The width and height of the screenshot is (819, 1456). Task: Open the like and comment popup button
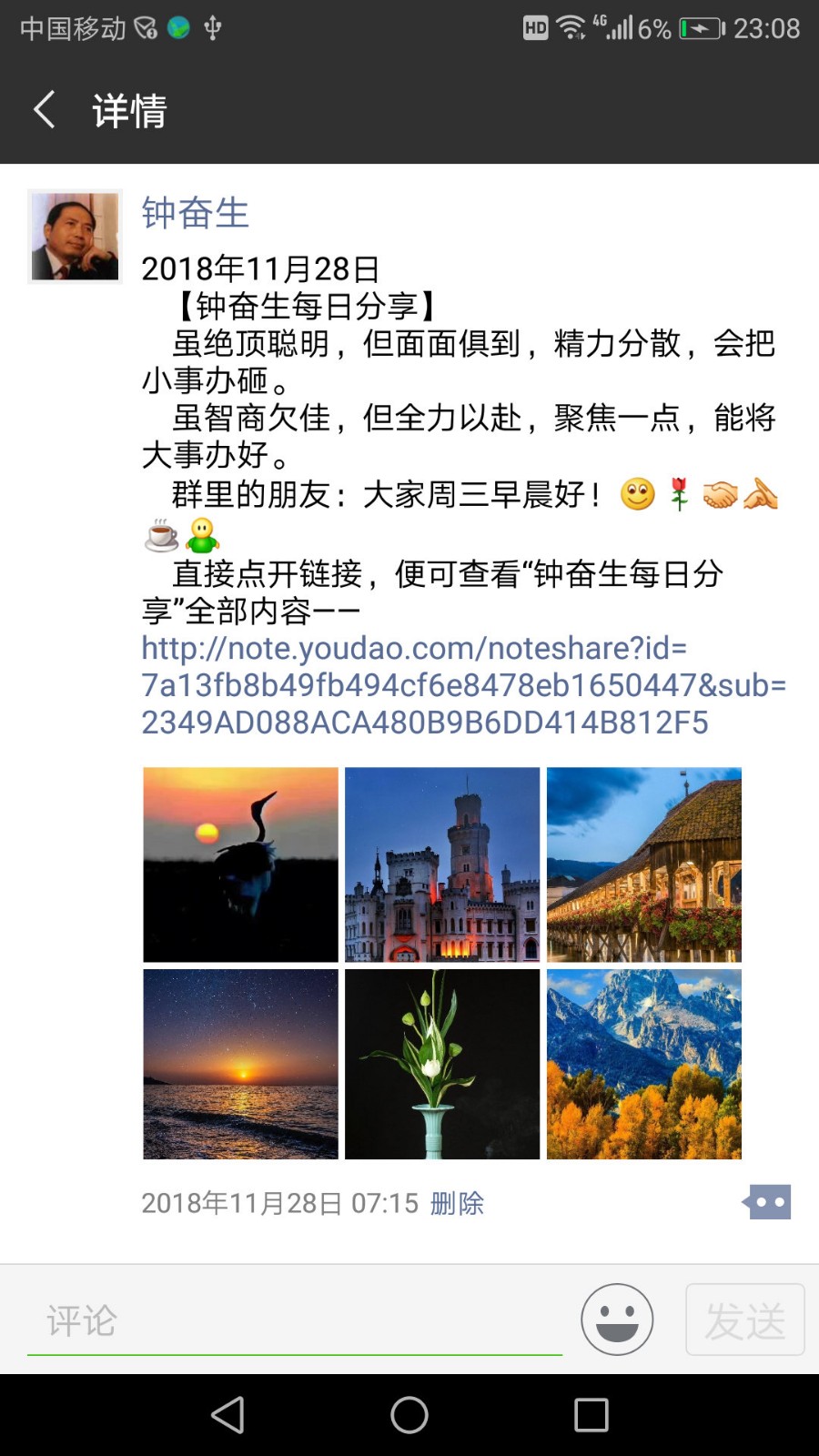[768, 1202]
